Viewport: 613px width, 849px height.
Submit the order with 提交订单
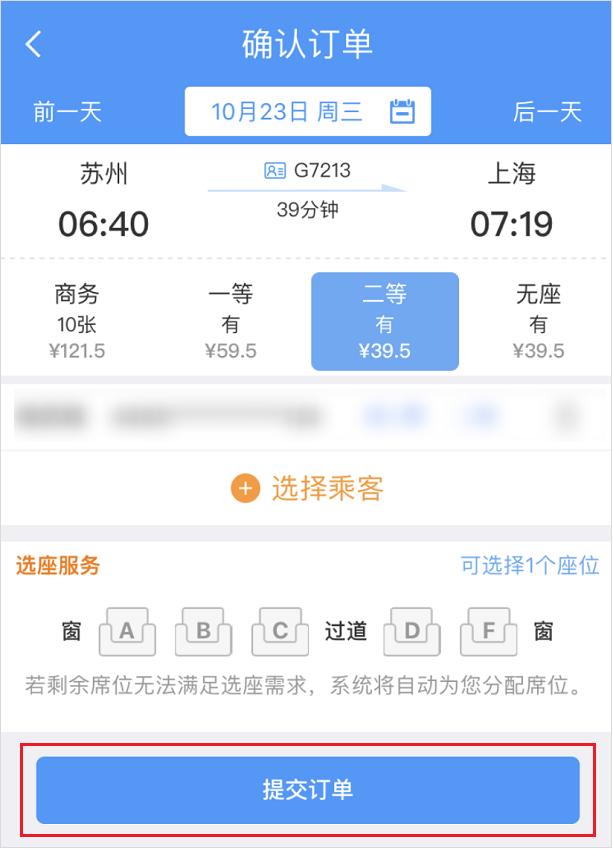308,790
